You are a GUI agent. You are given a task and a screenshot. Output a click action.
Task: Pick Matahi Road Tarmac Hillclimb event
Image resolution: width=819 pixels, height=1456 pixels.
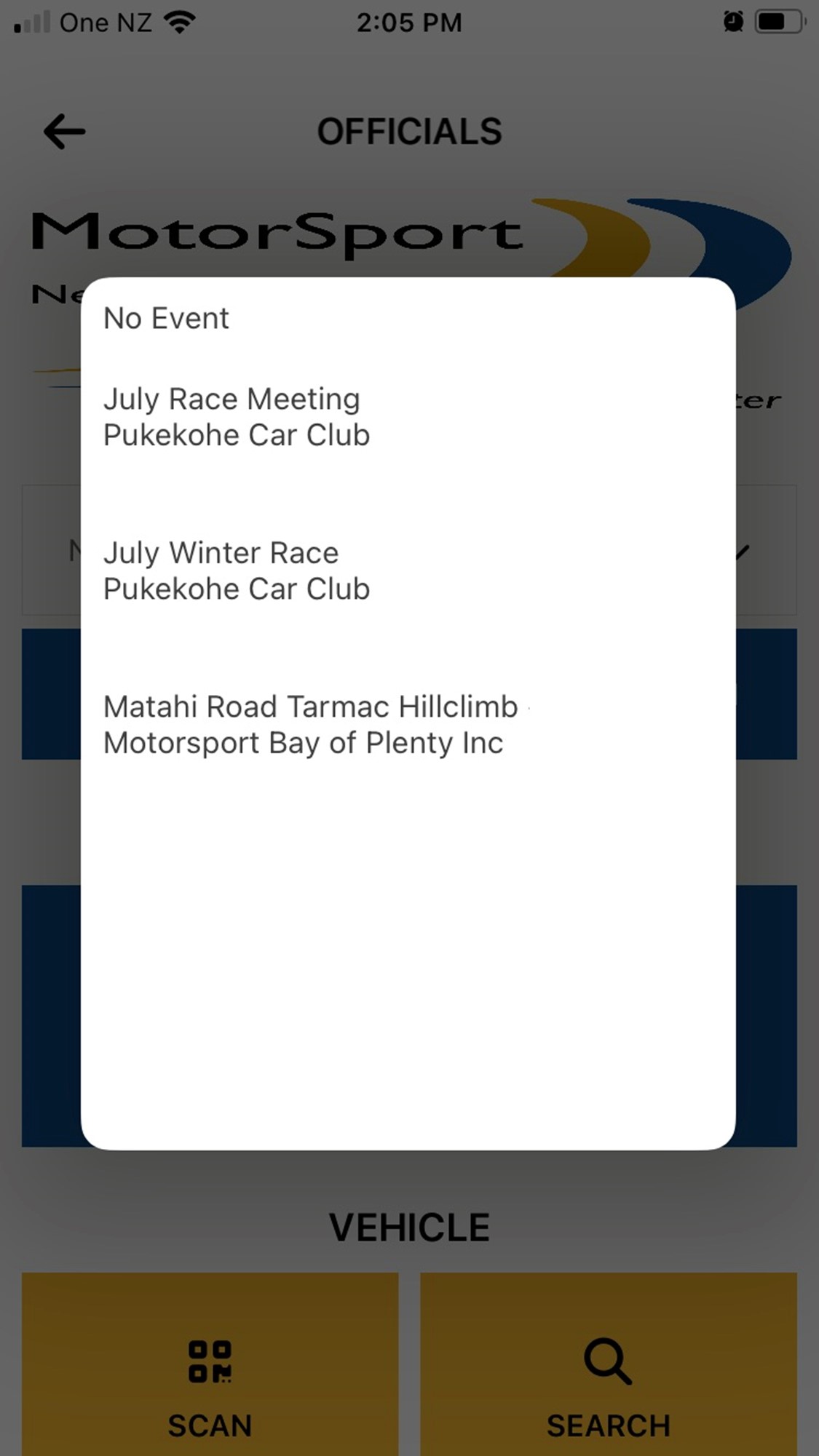408,725
